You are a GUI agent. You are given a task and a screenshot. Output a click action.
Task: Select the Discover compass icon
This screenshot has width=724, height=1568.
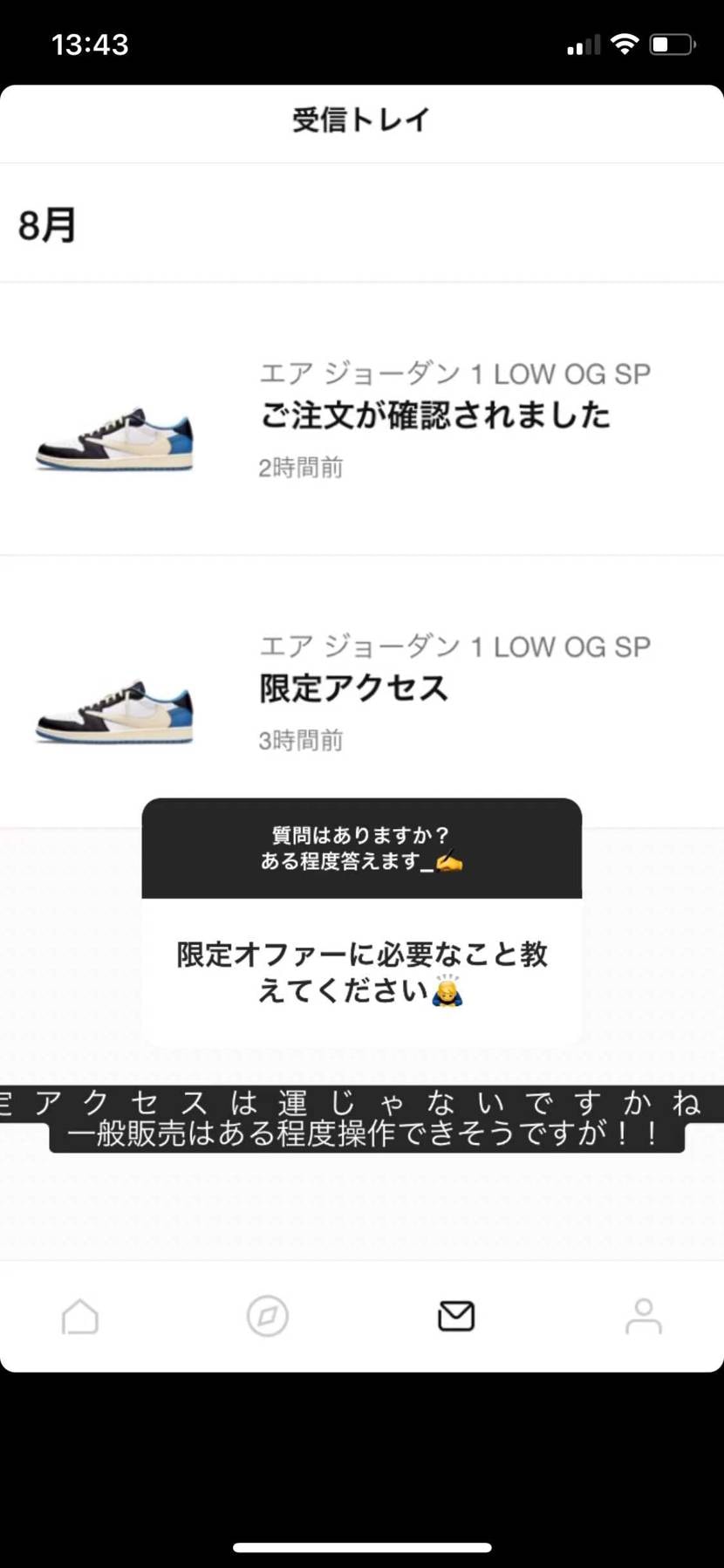268,1317
